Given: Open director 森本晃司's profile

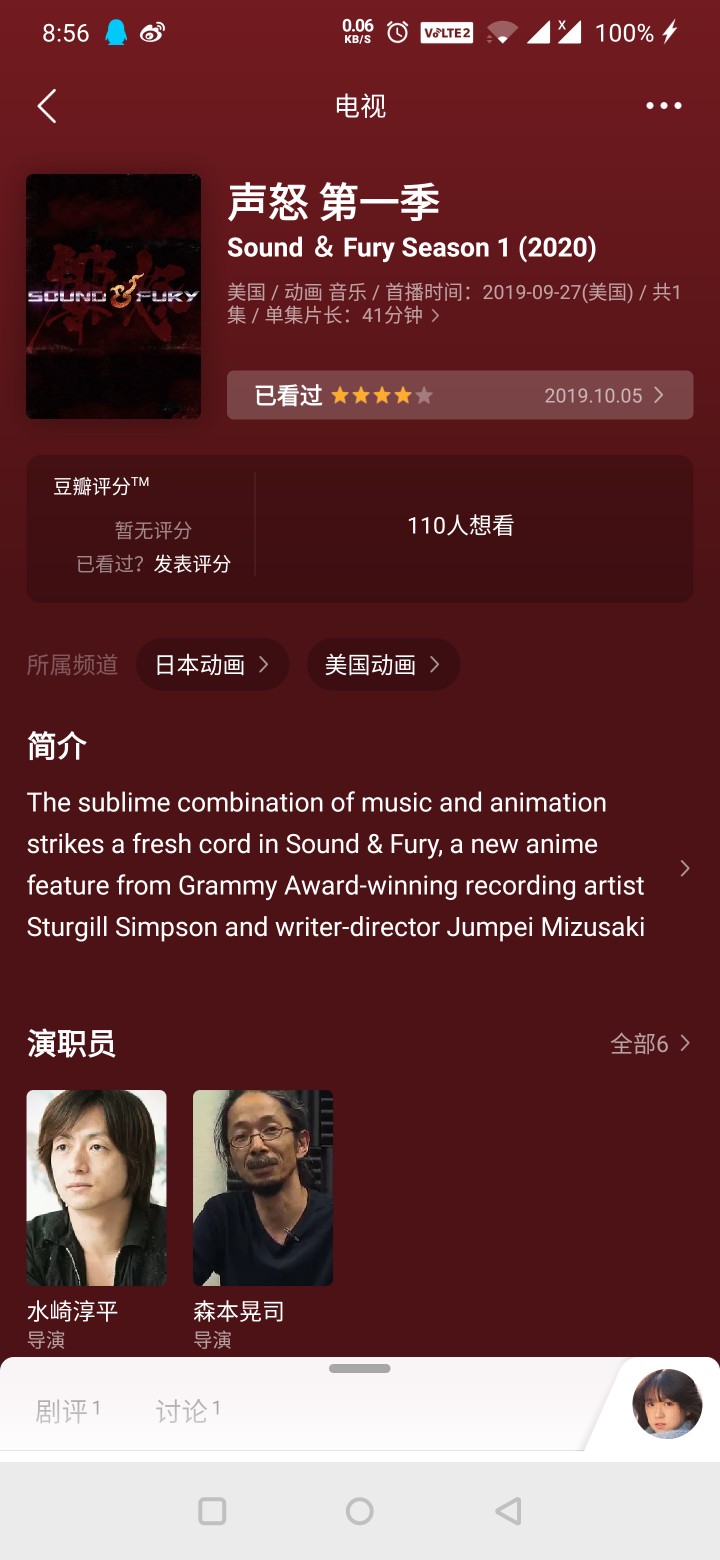Looking at the screenshot, I should tap(262, 1188).
